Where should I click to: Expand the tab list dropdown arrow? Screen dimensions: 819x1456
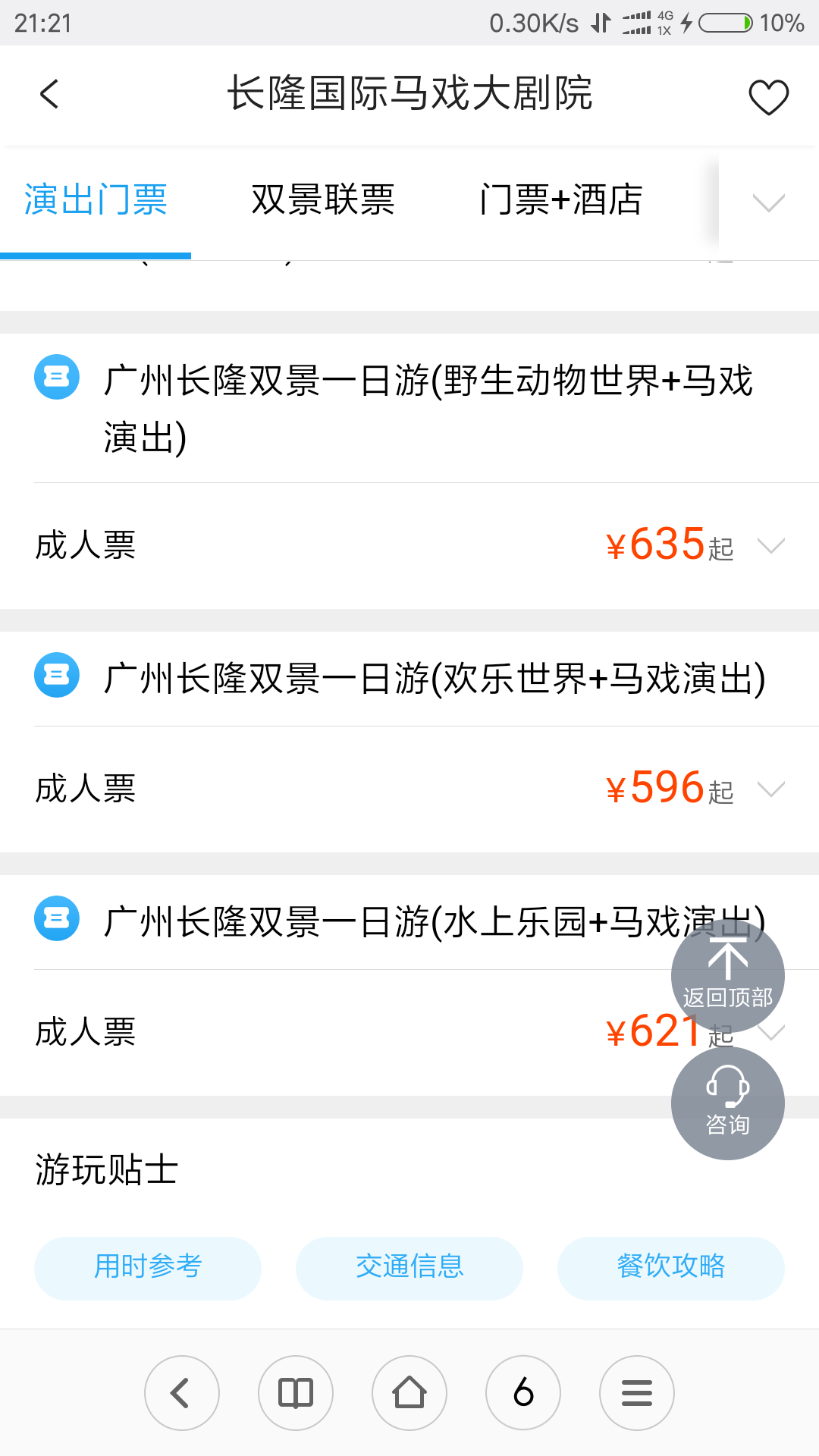(768, 202)
